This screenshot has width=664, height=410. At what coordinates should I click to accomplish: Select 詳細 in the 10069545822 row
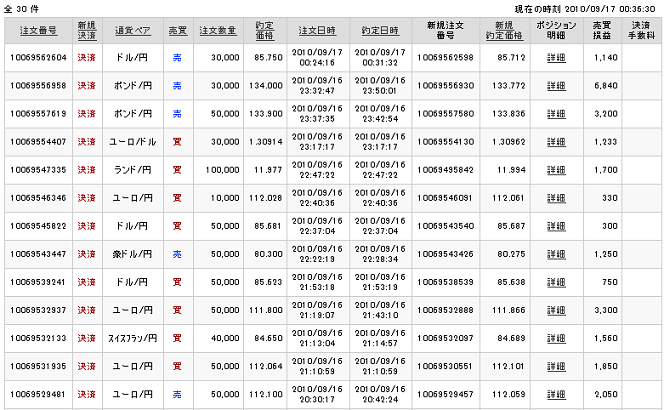click(x=556, y=226)
